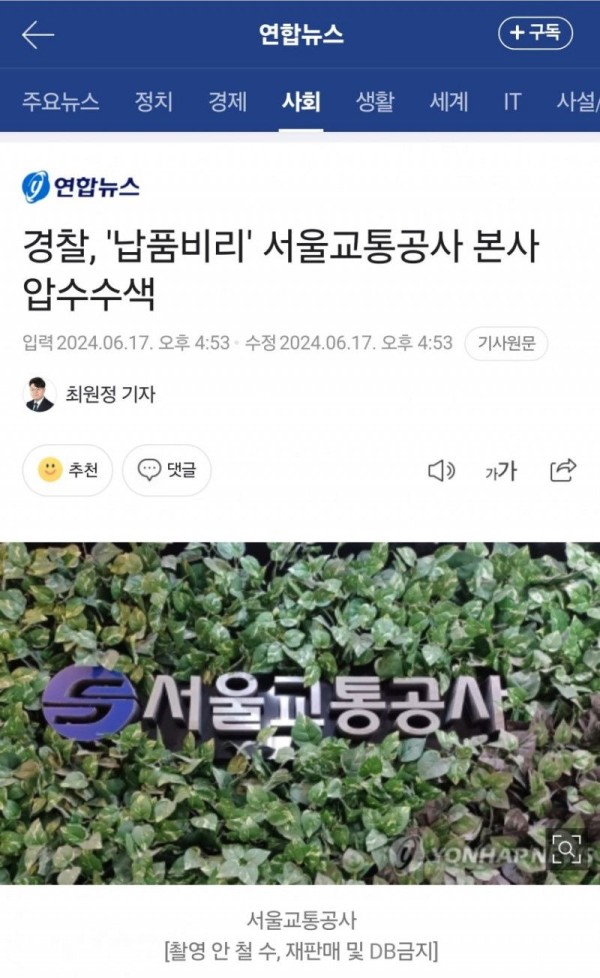
Task: Open the 연합뉴스 publisher logo link
Action: point(81,186)
